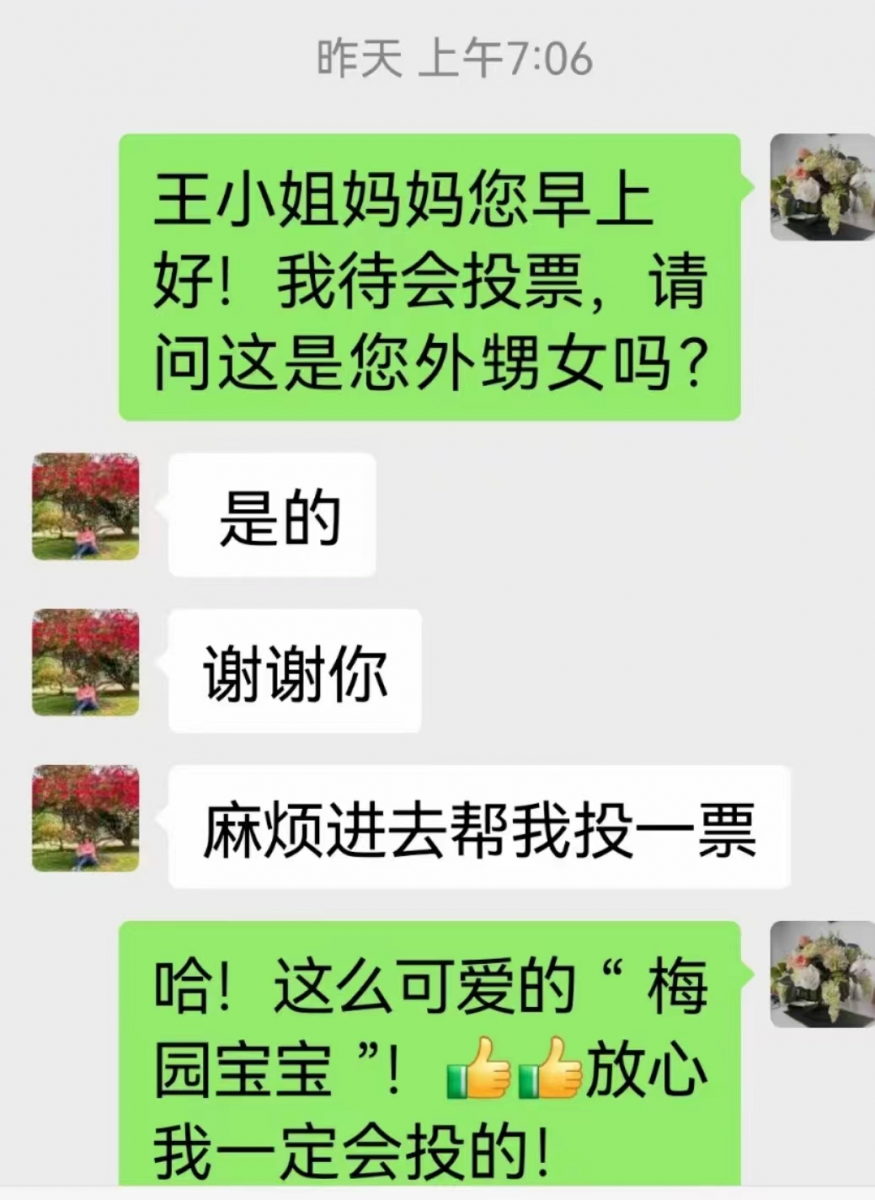The image size is (875, 1200).
Task: Open contact's avatar beside the 谢谢你 message
Action: [x=86, y=662]
